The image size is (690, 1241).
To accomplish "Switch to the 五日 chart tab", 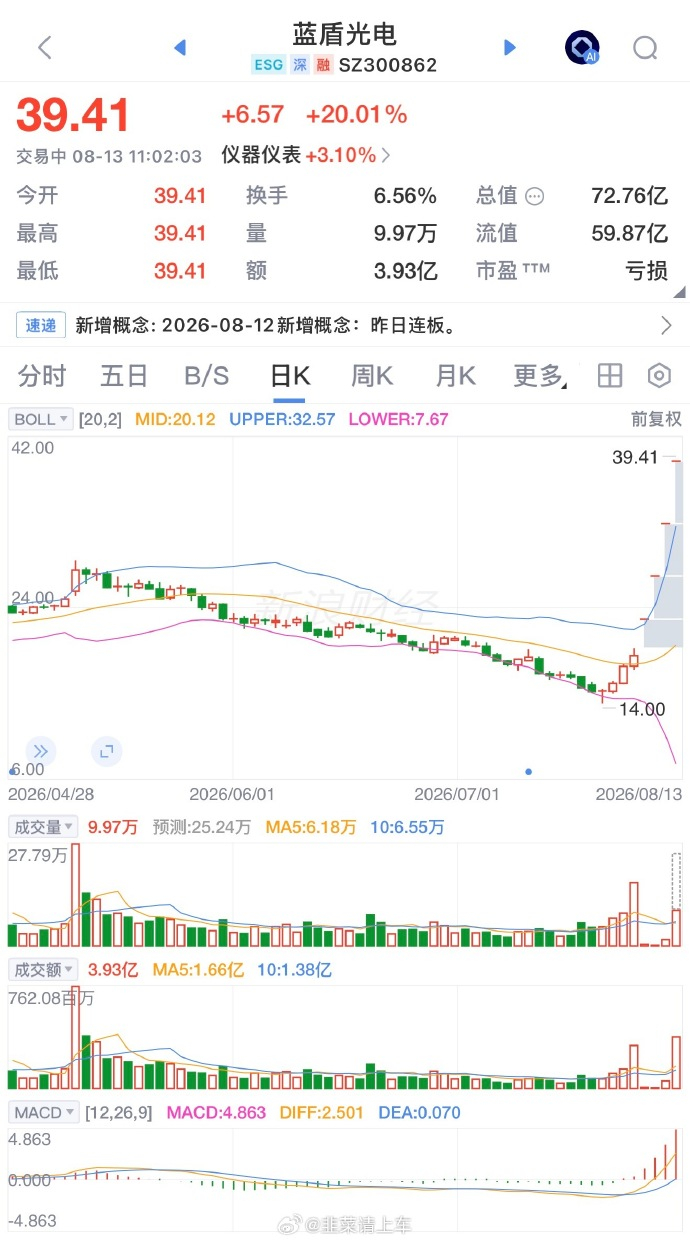I will 124,376.
